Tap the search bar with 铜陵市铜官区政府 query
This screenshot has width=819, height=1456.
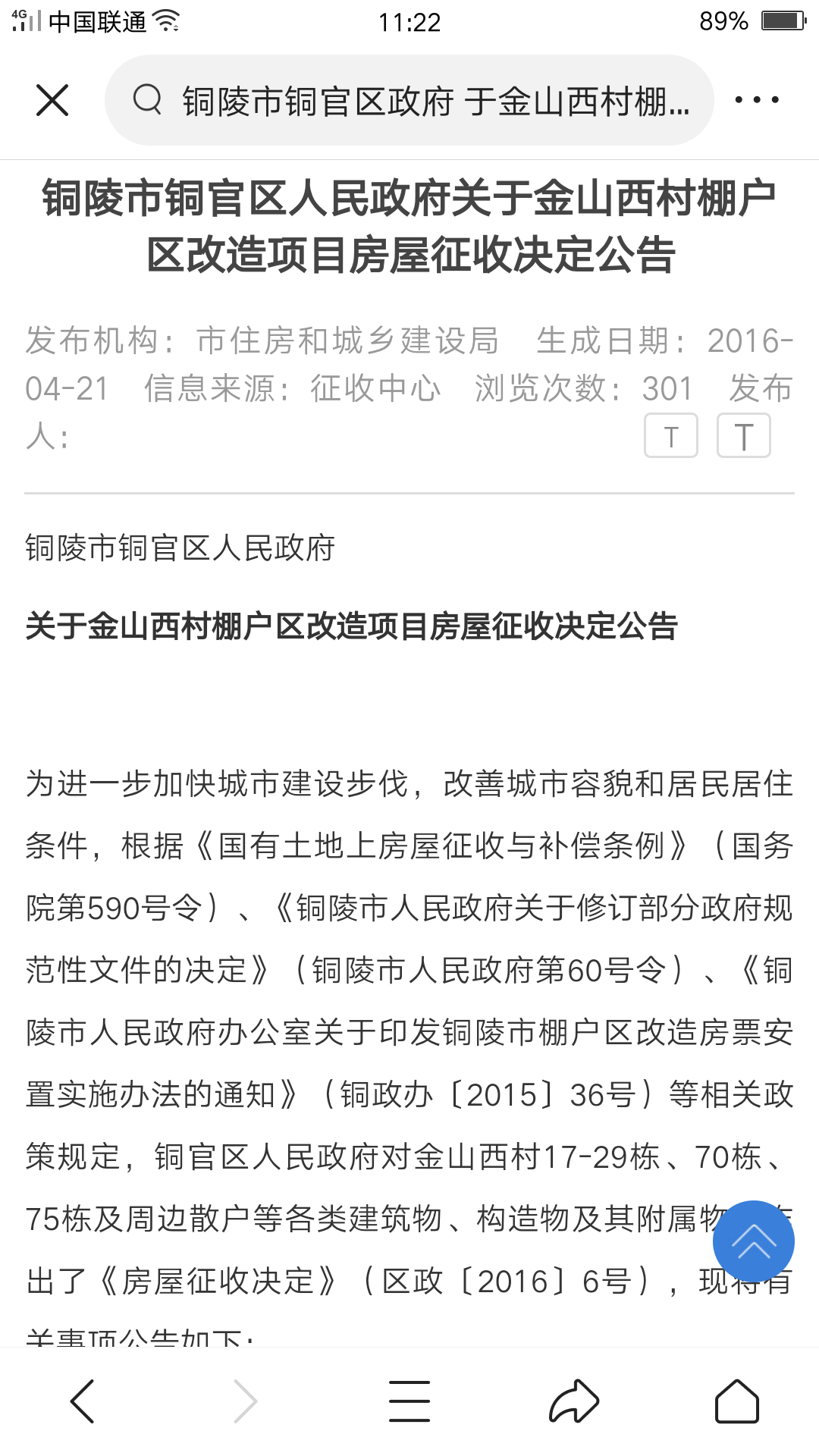click(x=409, y=100)
